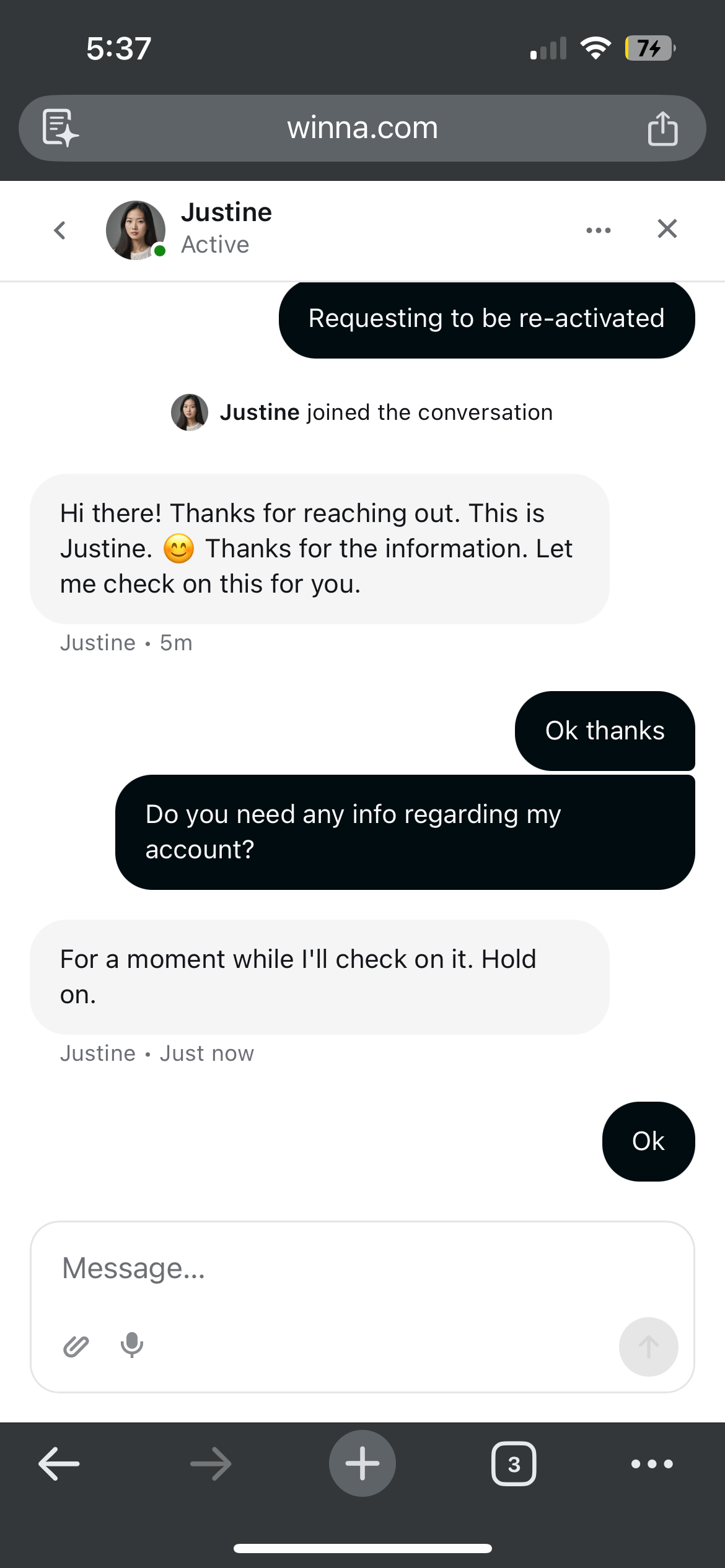Tap the winna.com address bar
Screen dimensions: 725x1568
click(x=362, y=128)
